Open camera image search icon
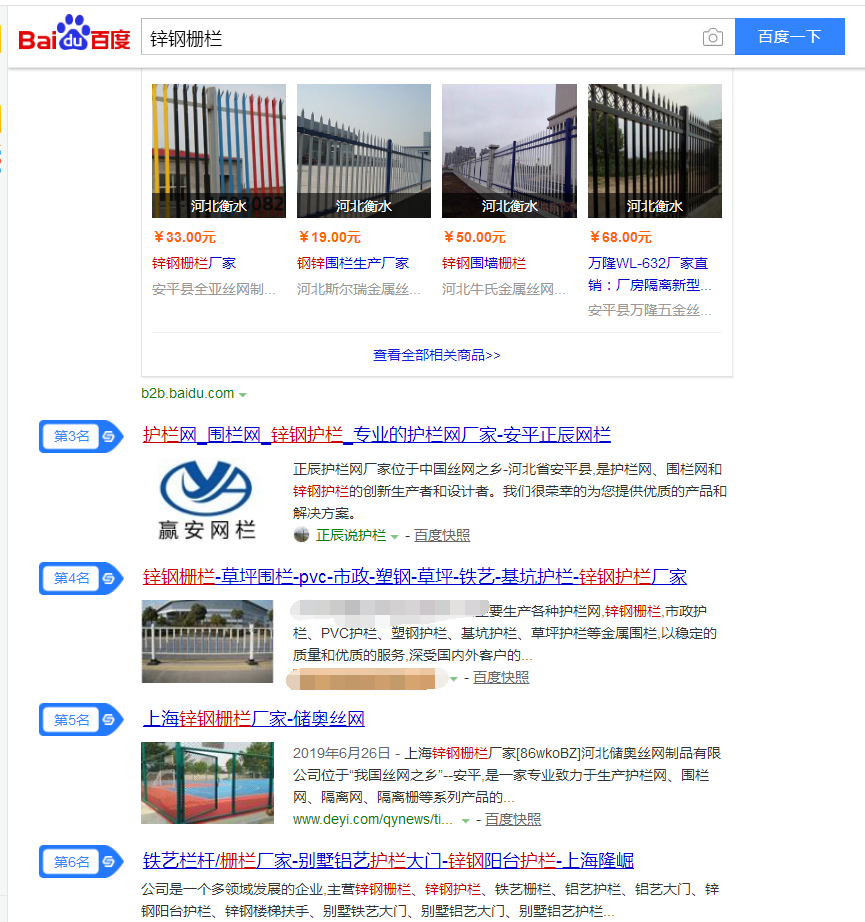Screen dimensions: 865x922 click(712, 38)
